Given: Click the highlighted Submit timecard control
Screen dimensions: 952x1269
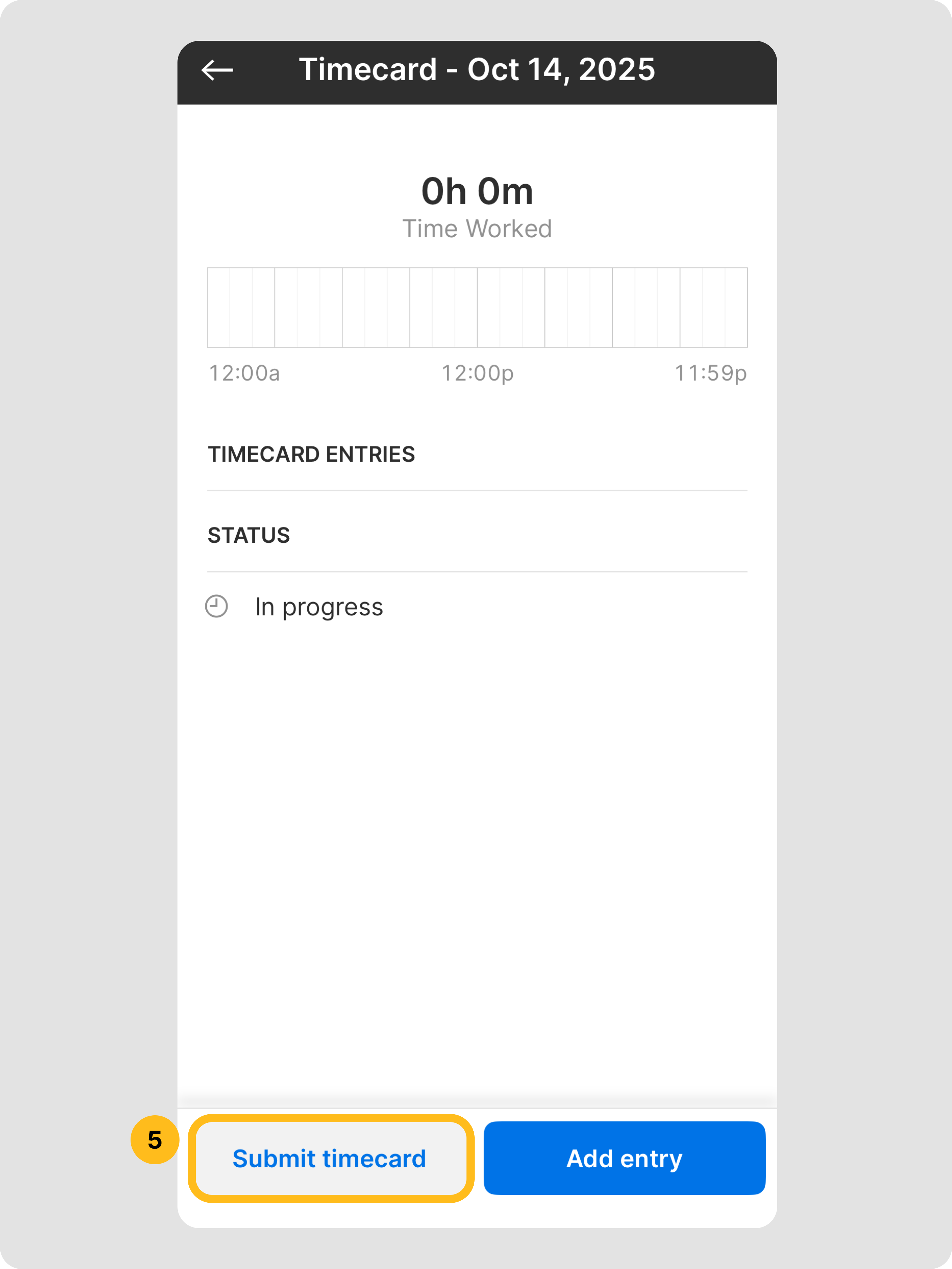Looking at the screenshot, I should (329, 1158).
